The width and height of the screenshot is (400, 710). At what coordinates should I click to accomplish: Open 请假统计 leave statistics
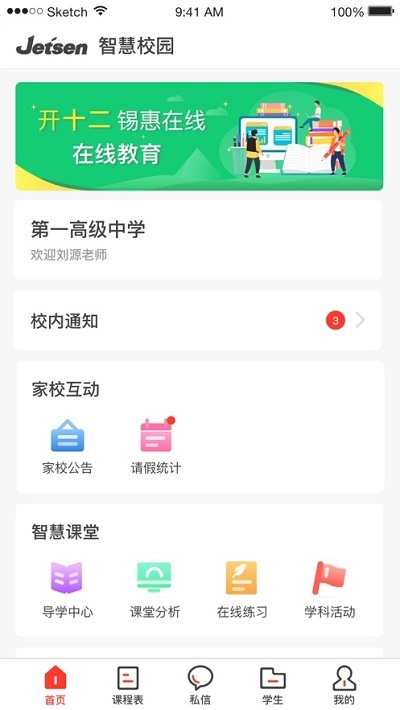click(x=156, y=446)
